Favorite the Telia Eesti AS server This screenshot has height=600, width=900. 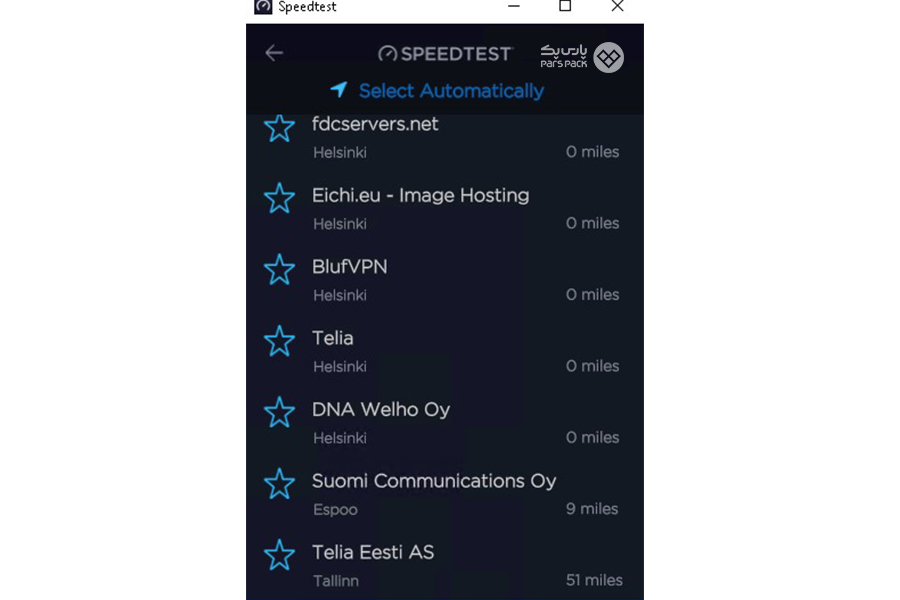(x=279, y=555)
